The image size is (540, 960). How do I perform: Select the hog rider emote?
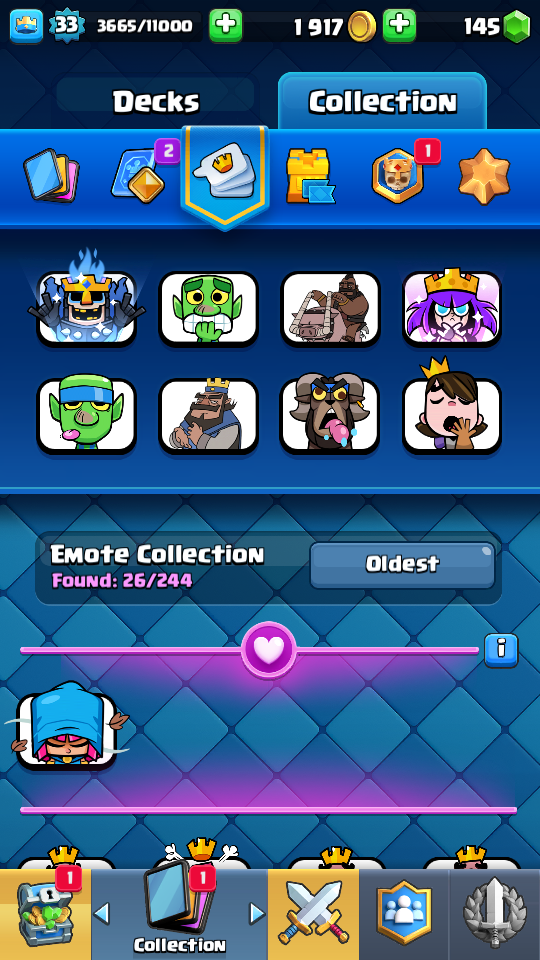coord(331,309)
